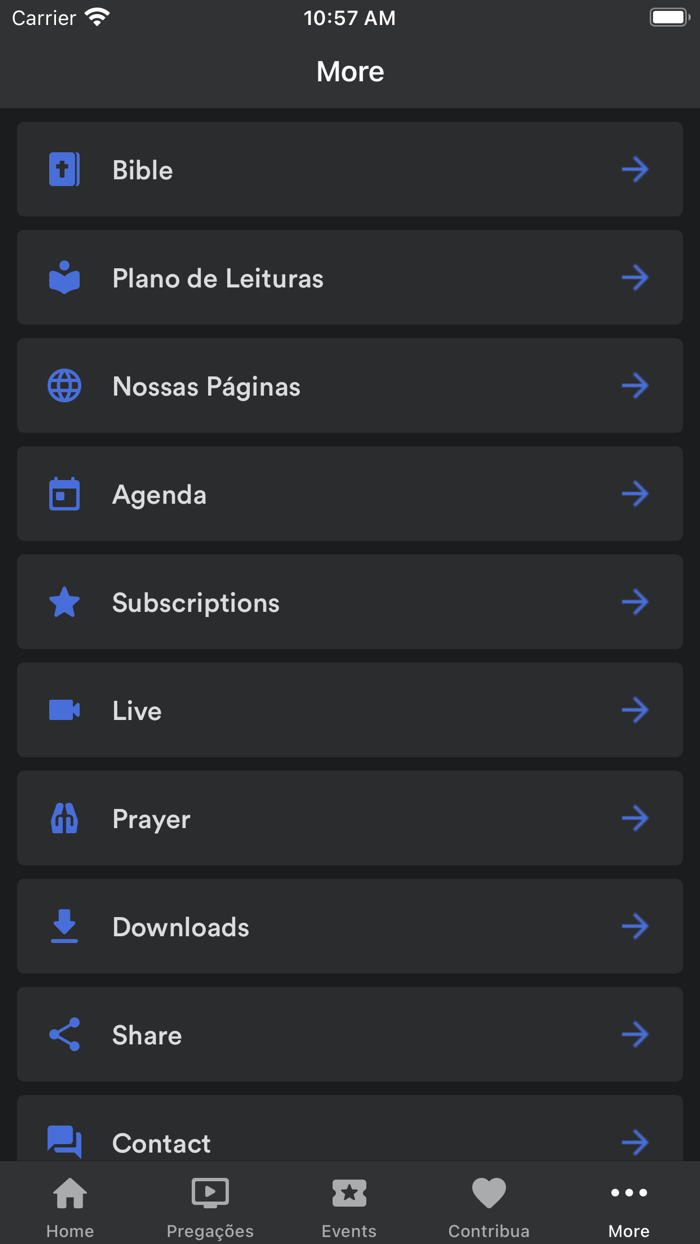Select the Share row
This screenshot has height=1244, width=700.
pyautogui.click(x=349, y=1034)
